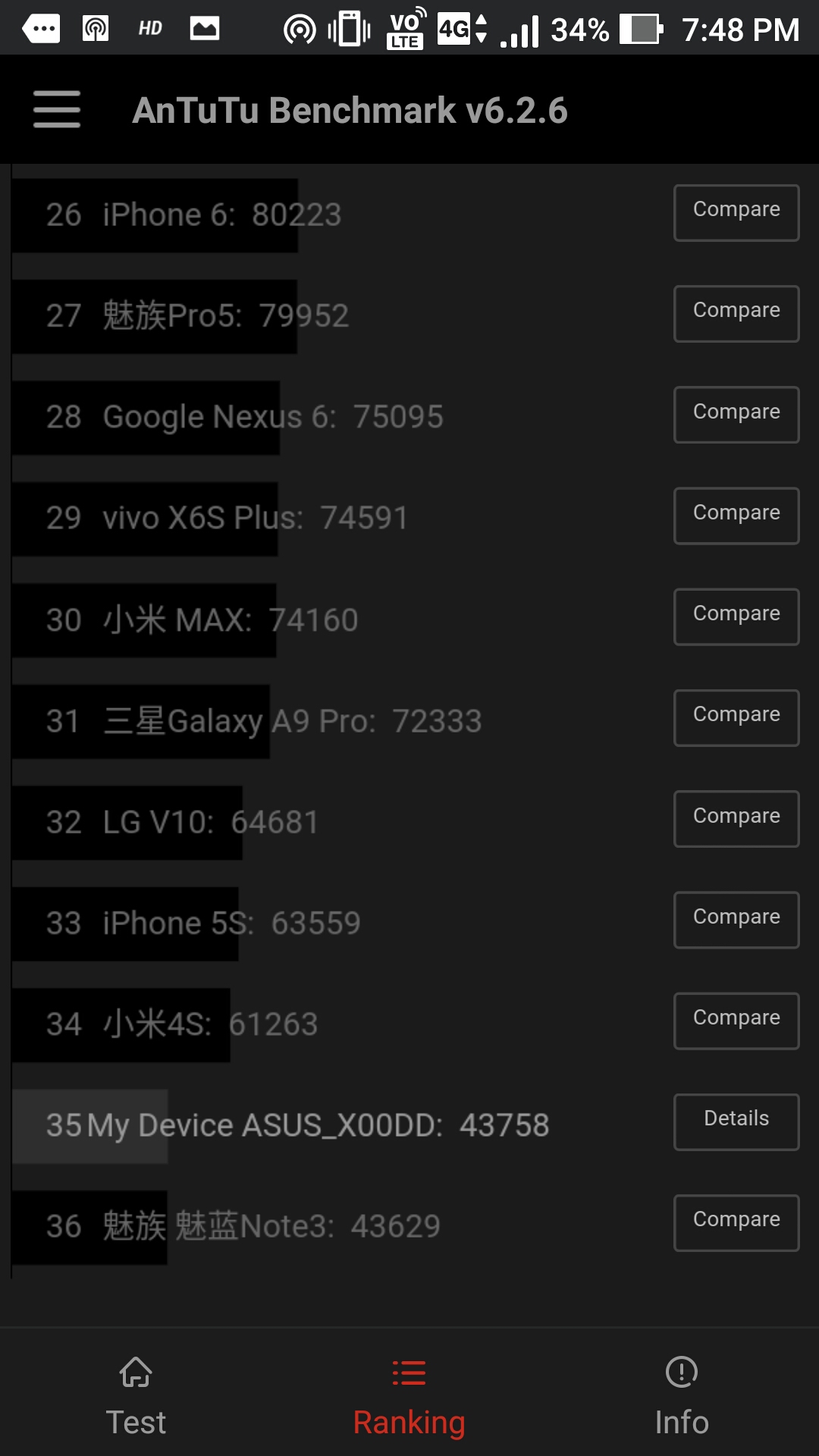
Task: Tap Compare for 魅族Pro5
Action: pyautogui.click(x=736, y=314)
